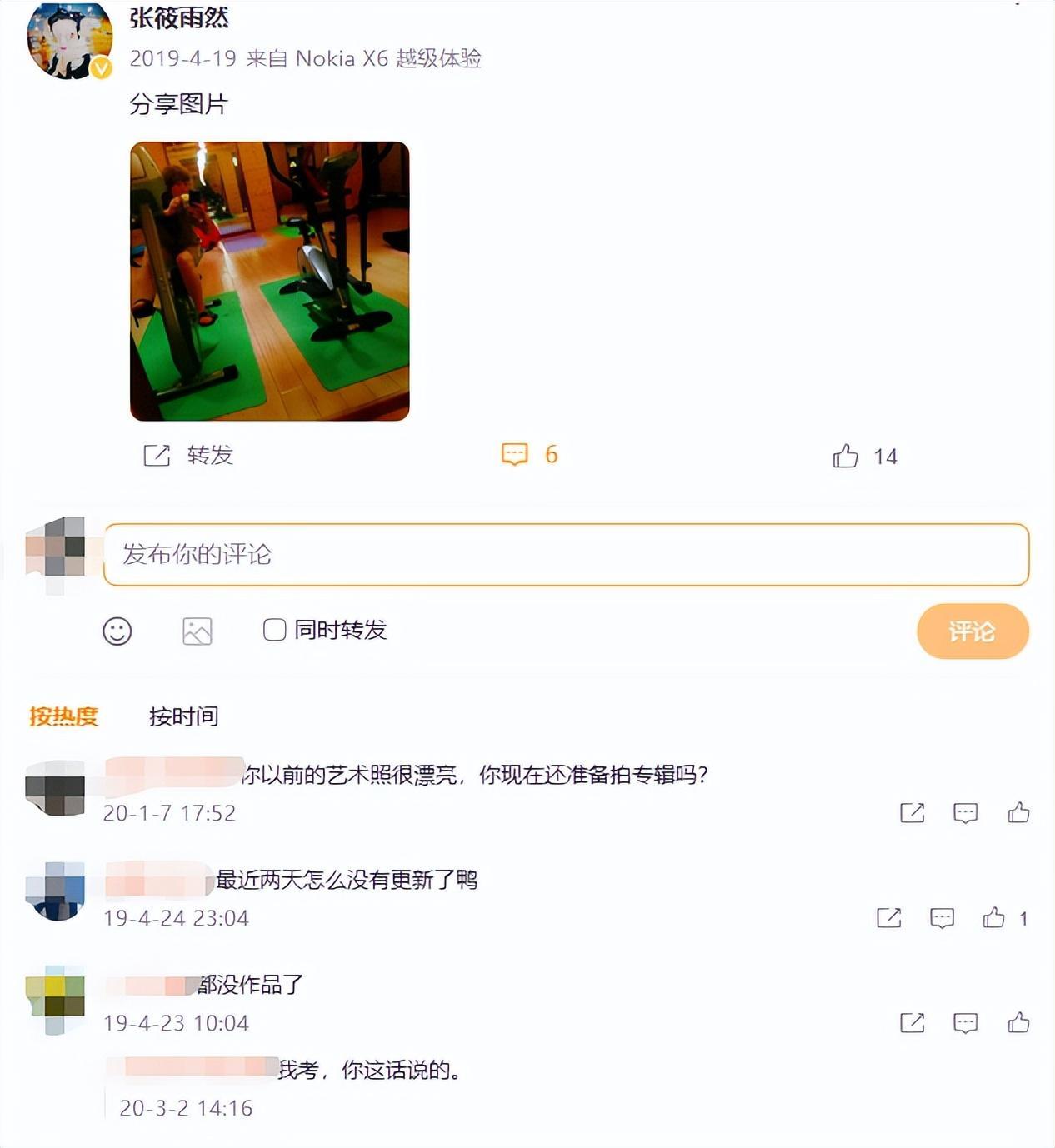The height and width of the screenshot is (1148, 1055).
Task: Open the post's 6 comments
Action: click(529, 454)
